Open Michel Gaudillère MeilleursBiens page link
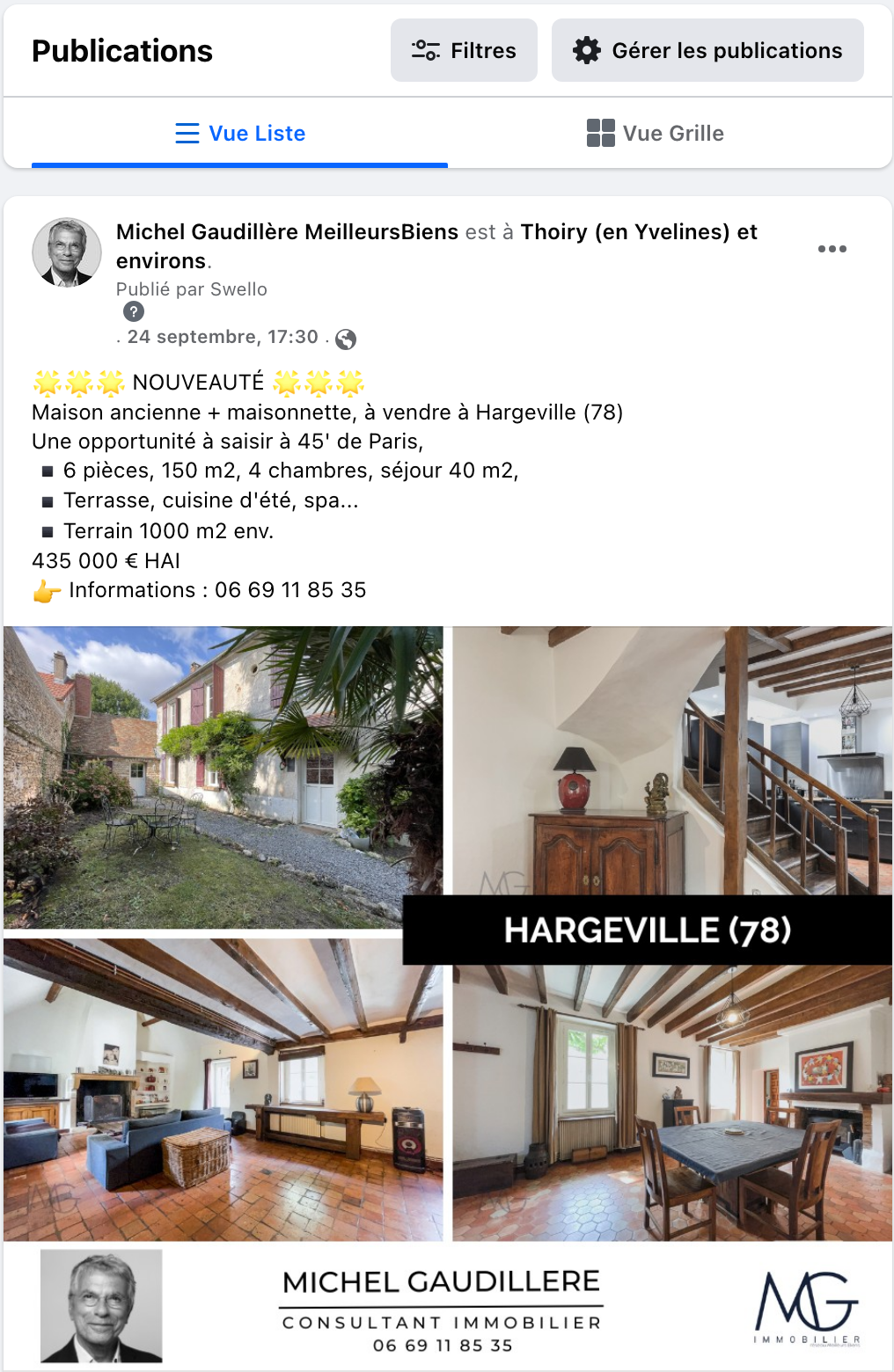Screen dimensions: 894x1372 point(287,232)
